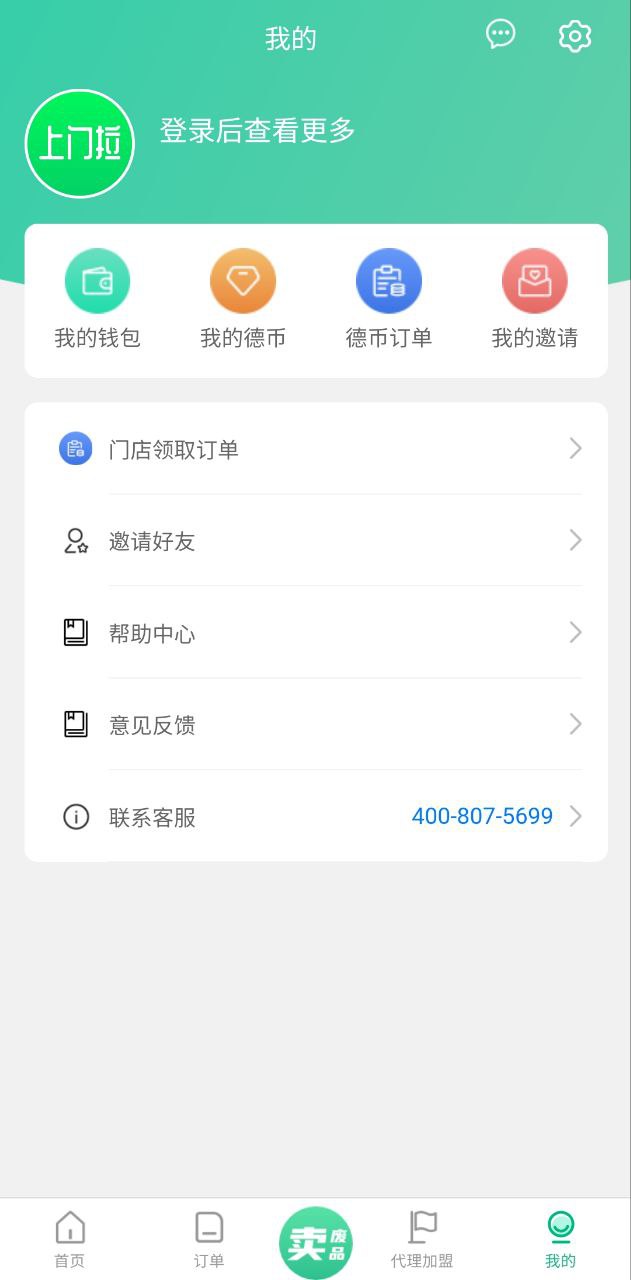Open the 门店领取订单 row

pyautogui.click(x=316, y=449)
